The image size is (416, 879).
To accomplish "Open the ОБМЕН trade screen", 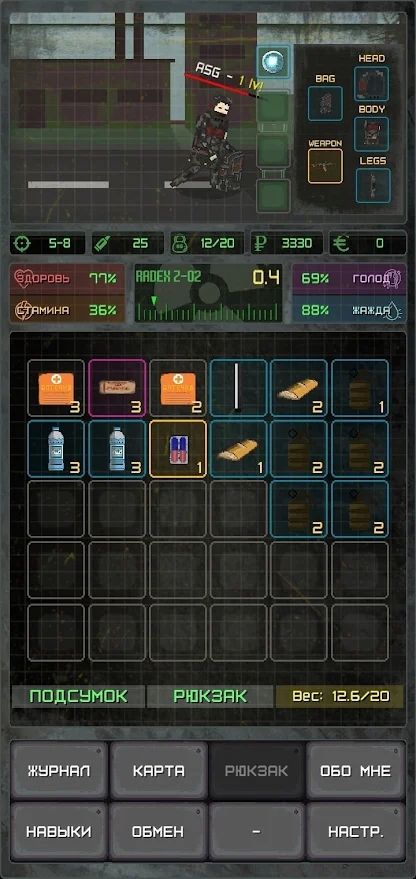I will (x=158, y=831).
